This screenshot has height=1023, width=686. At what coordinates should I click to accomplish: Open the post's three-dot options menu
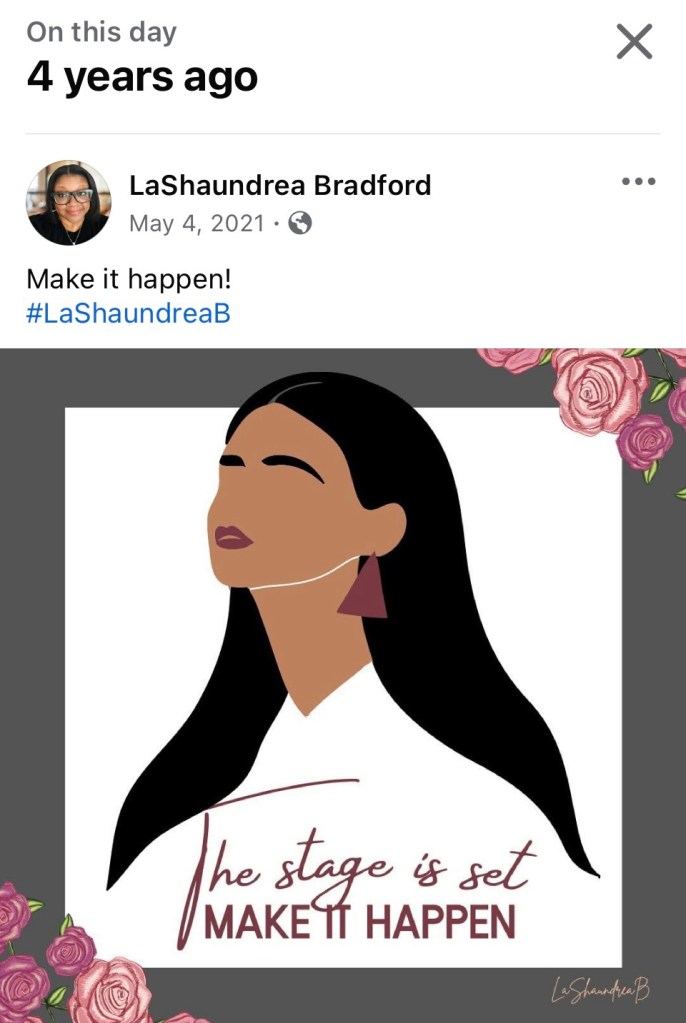point(638,182)
